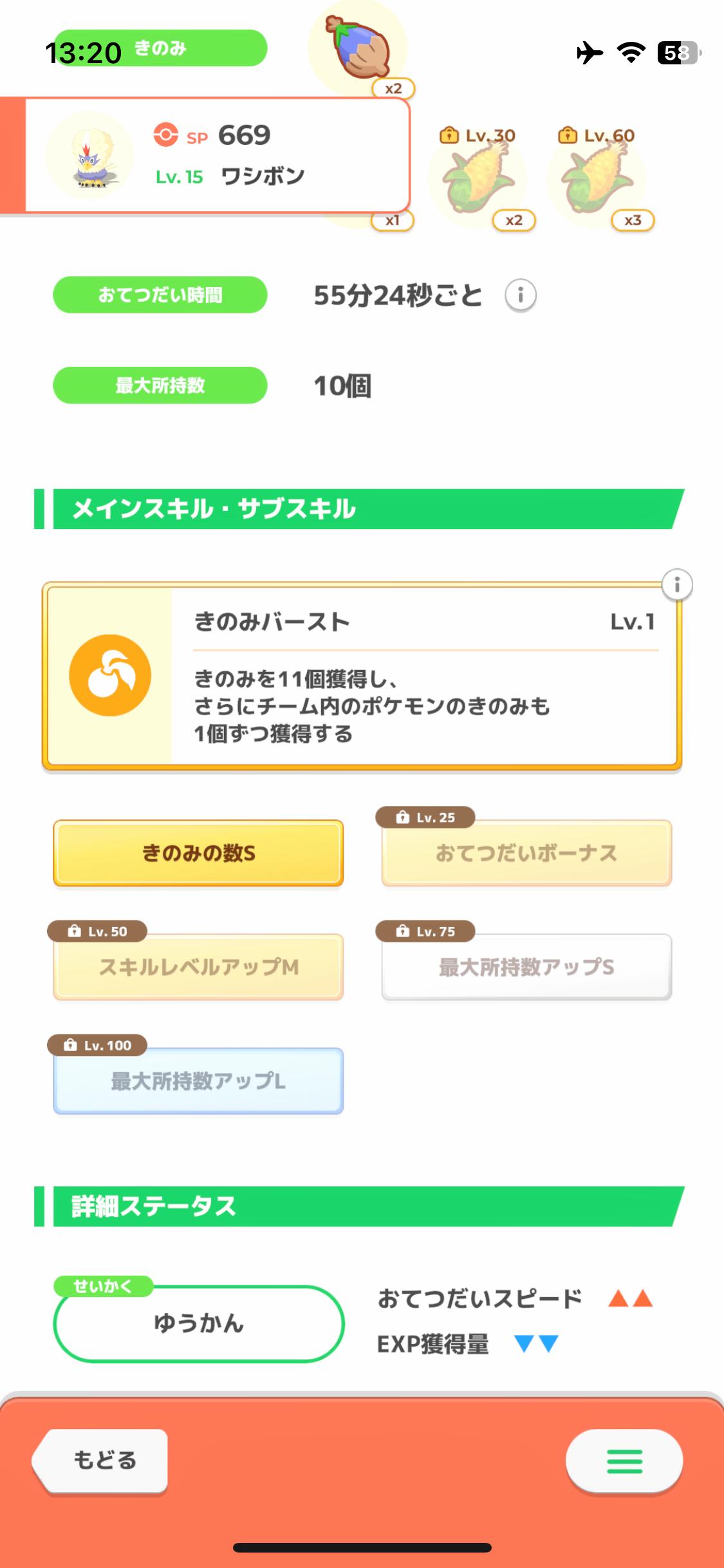Tap the locked 最大所持数アップS sub skill
This screenshot has height=1568, width=724.
pos(526,967)
